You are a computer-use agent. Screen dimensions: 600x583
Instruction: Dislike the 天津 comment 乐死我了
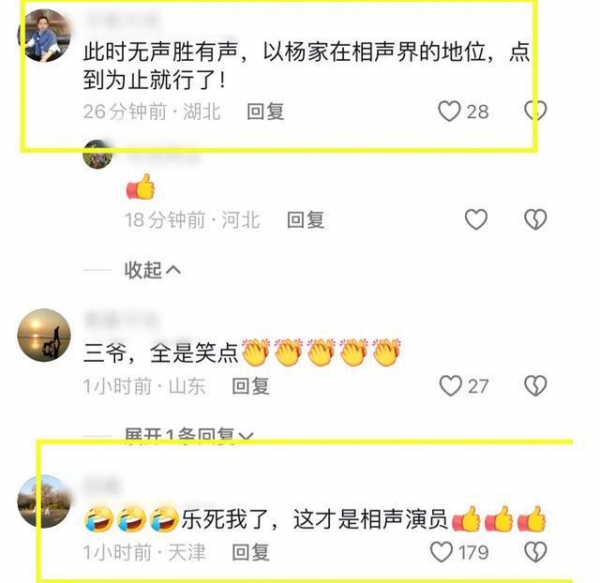[x=536, y=551]
